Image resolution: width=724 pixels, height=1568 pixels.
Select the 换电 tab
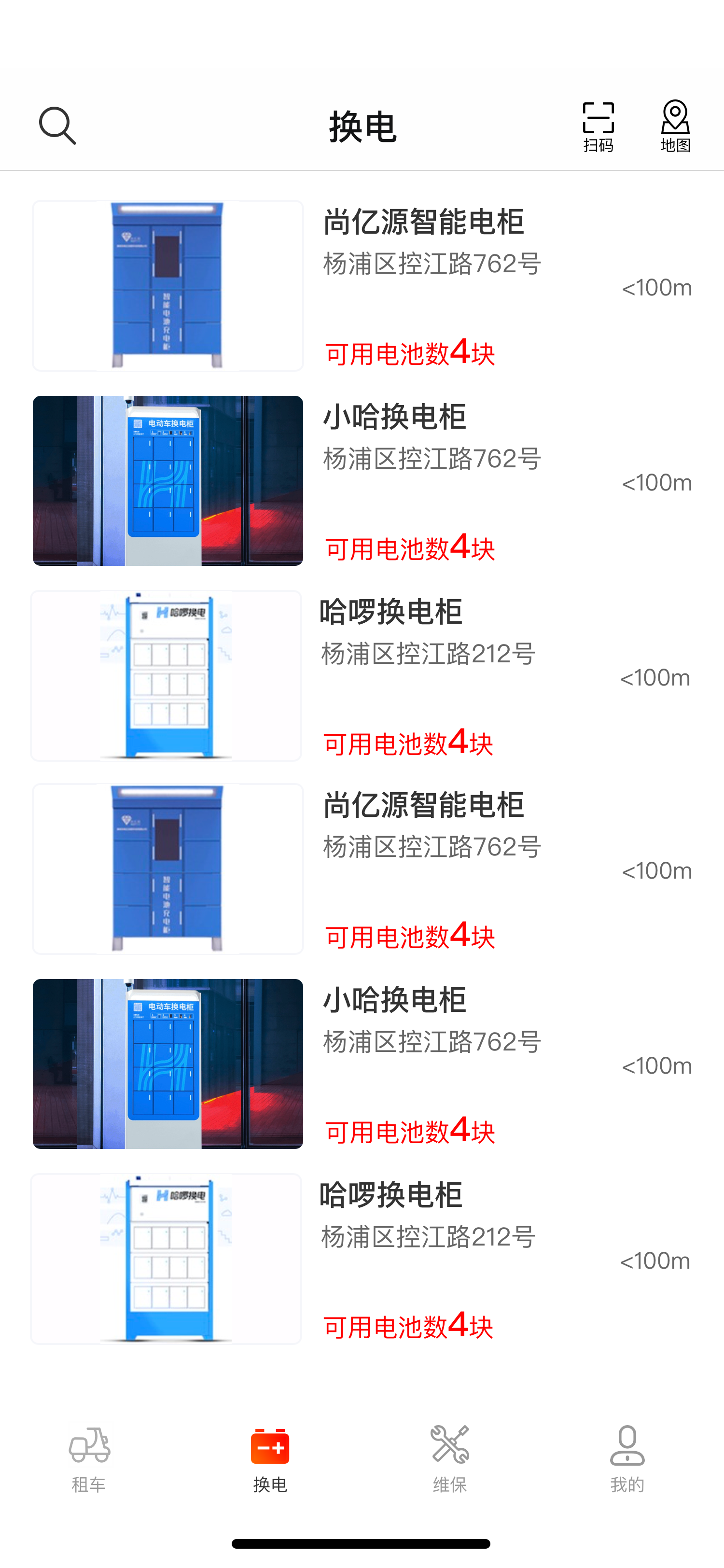point(270,1458)
